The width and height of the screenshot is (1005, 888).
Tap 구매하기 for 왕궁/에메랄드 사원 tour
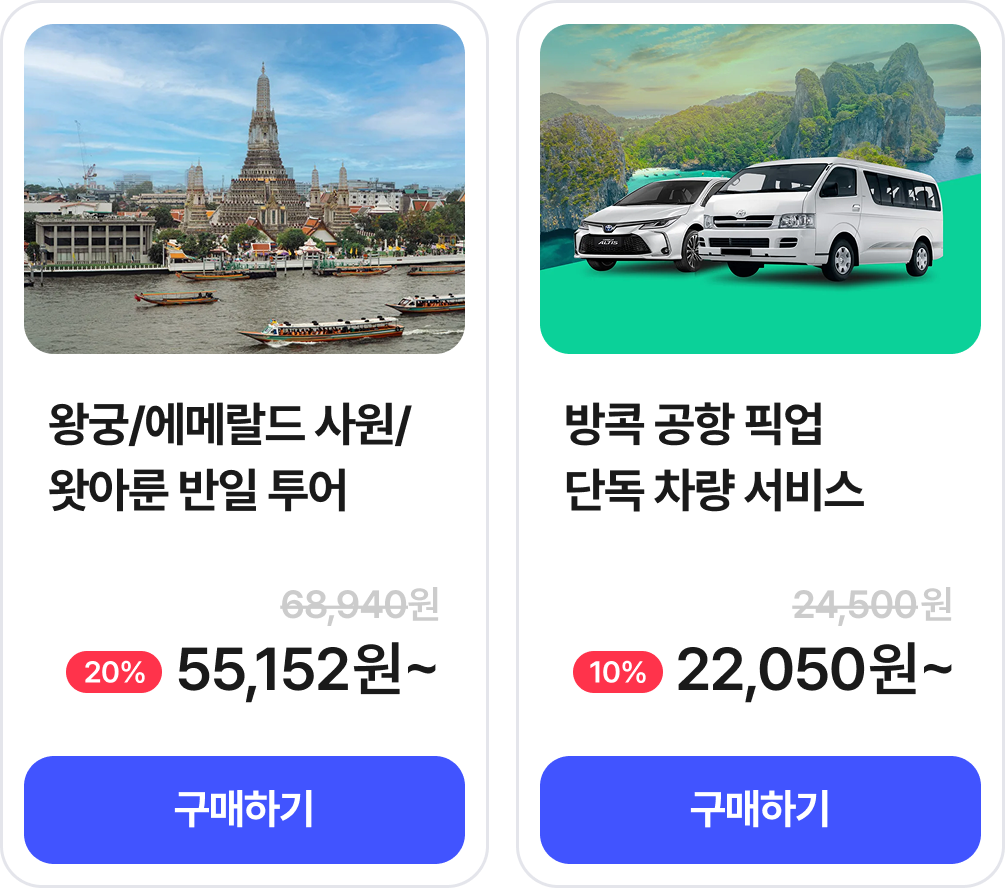(244, 809)
